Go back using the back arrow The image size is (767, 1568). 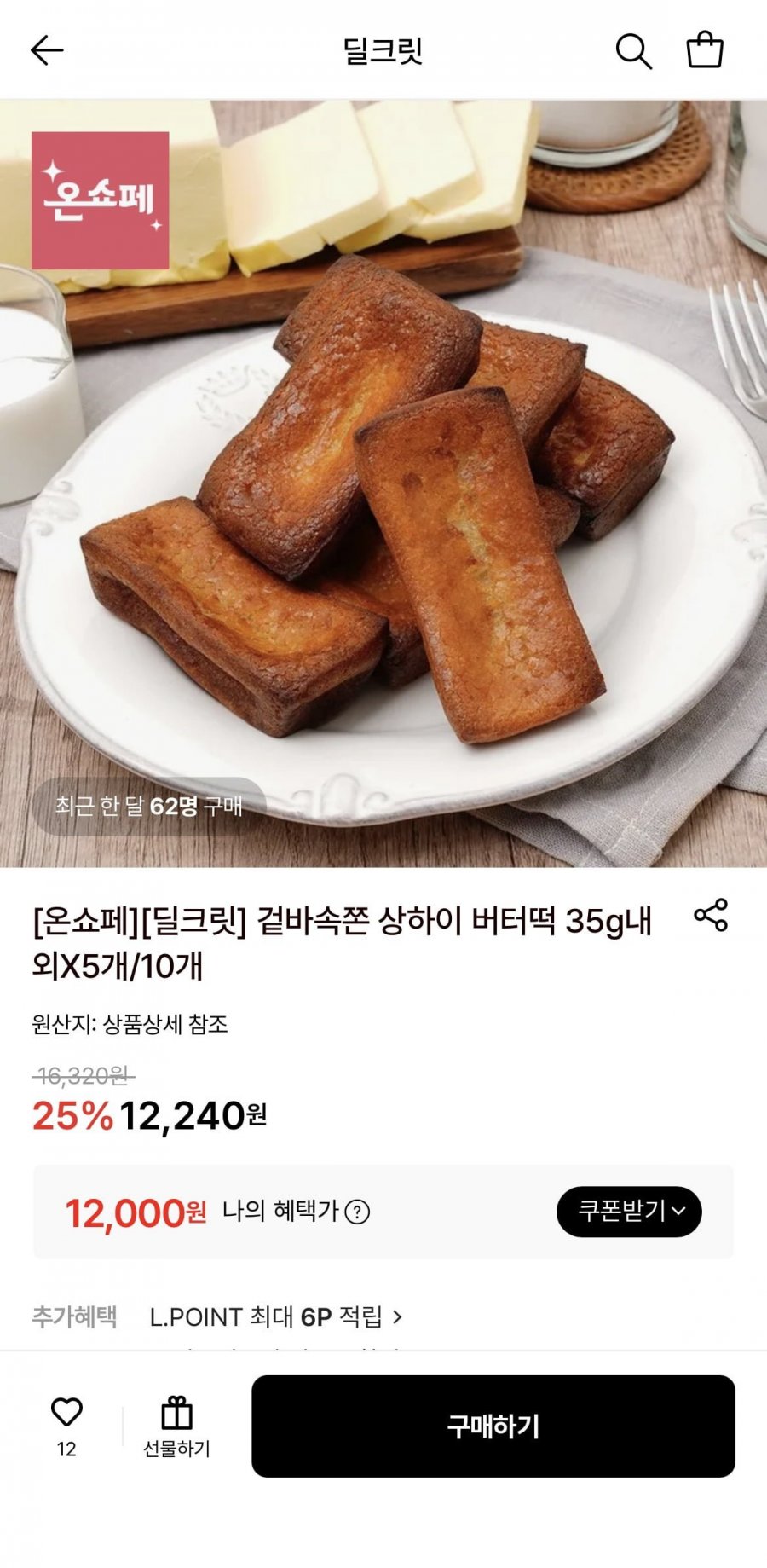[x=45, y=49]
